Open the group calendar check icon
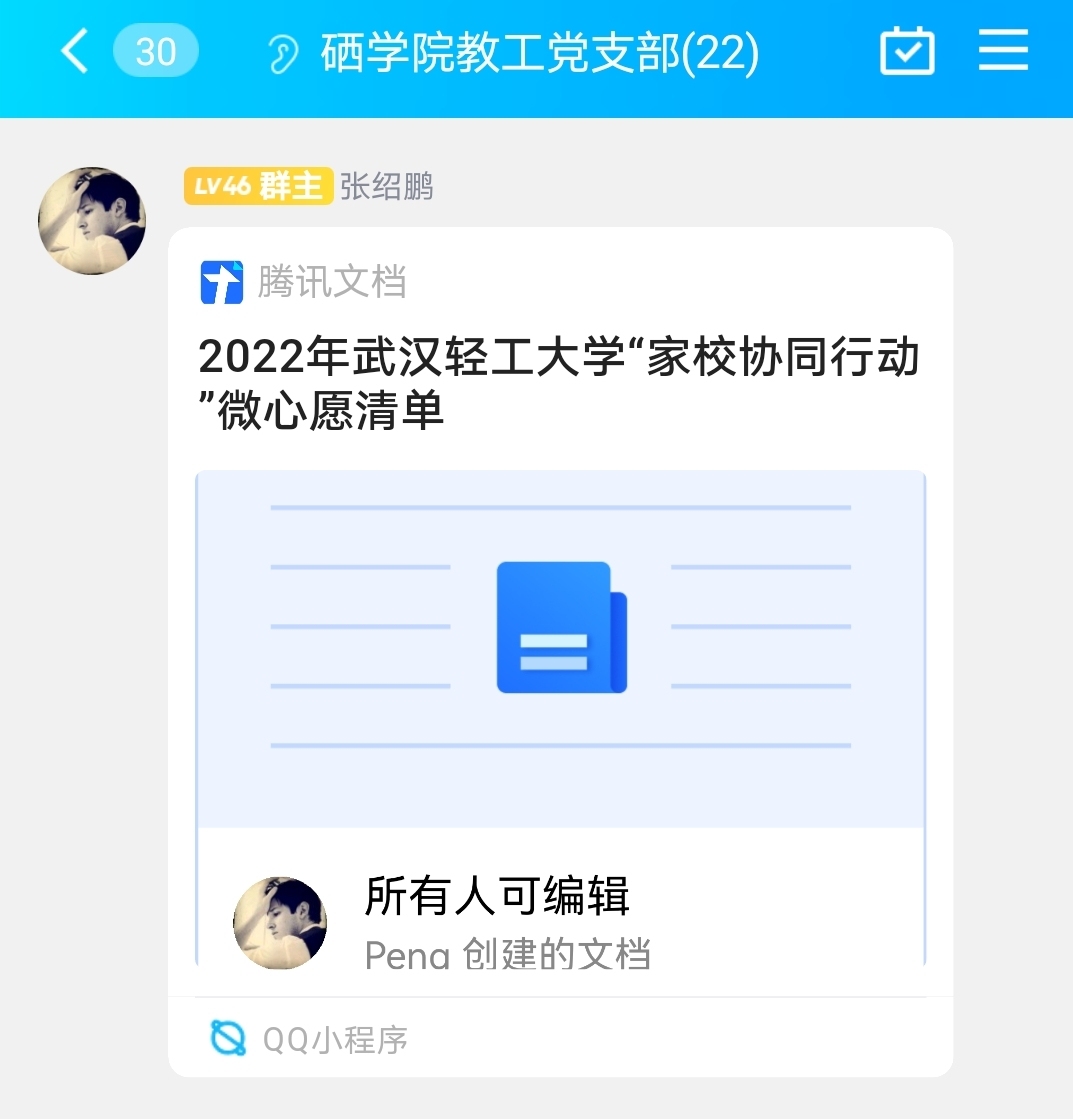This screenshot has width=1073, height=1119. tap(907, 51)
